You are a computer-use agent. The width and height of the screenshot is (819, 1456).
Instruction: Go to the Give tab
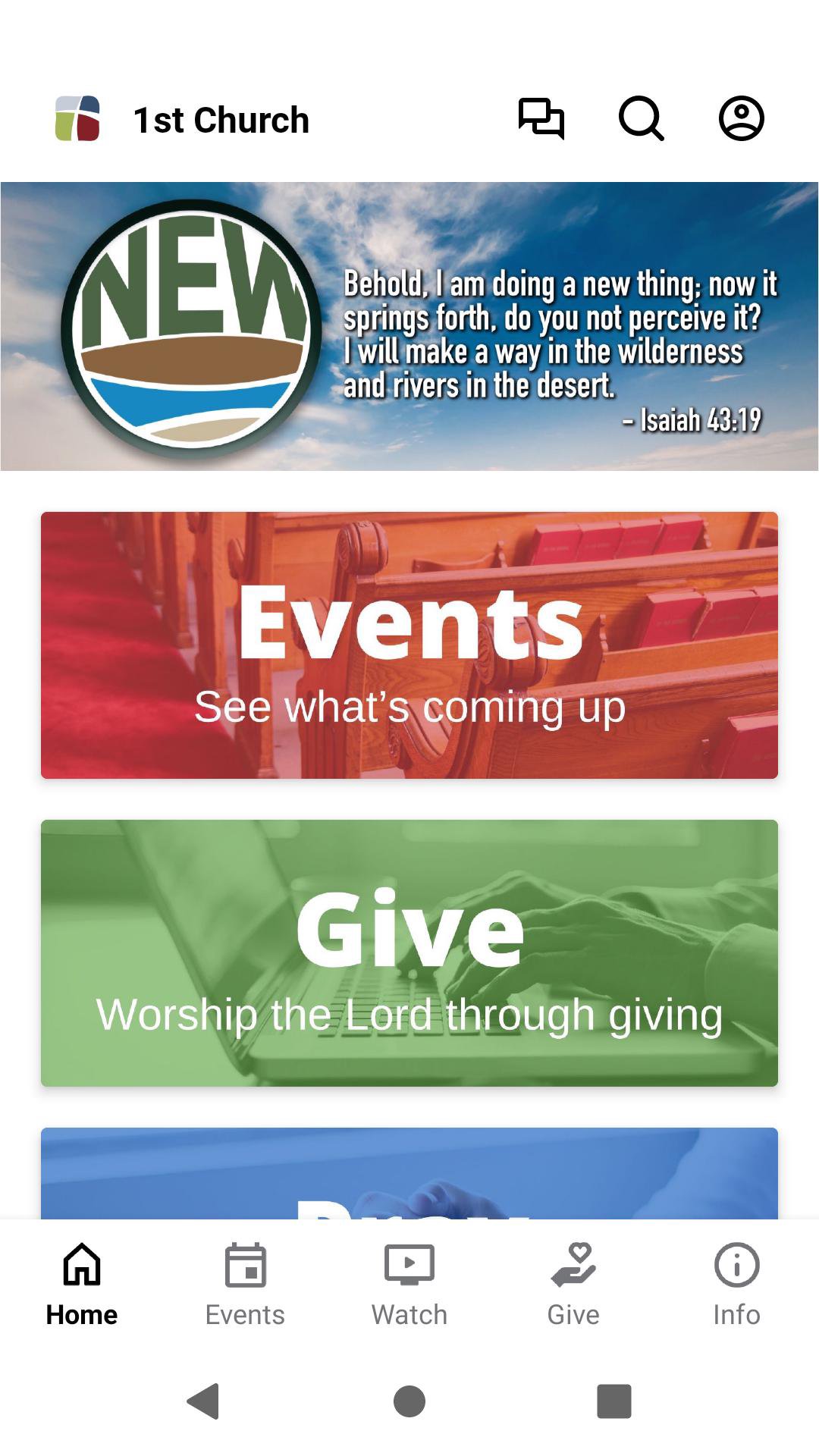coord(573,1282)
